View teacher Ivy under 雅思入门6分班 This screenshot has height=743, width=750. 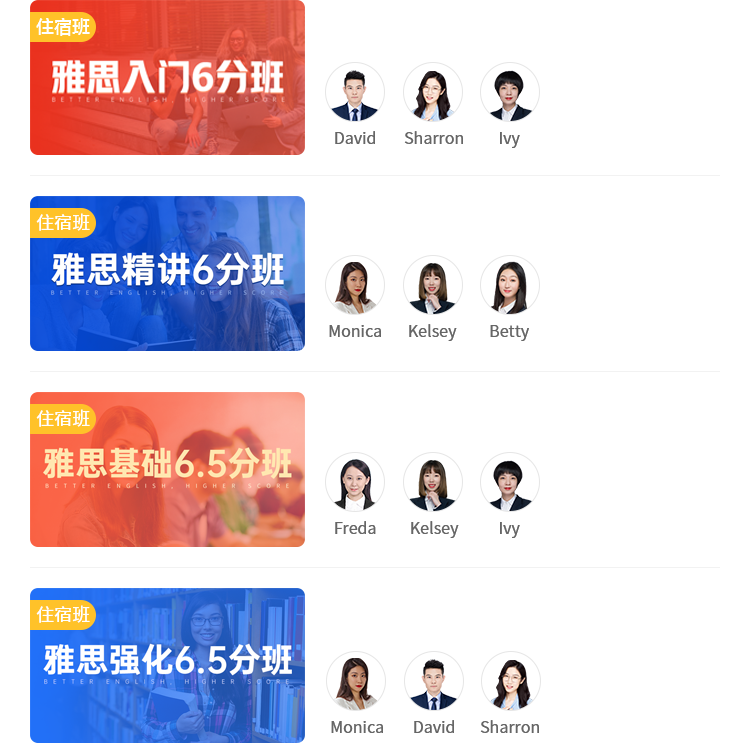(510, 93)
